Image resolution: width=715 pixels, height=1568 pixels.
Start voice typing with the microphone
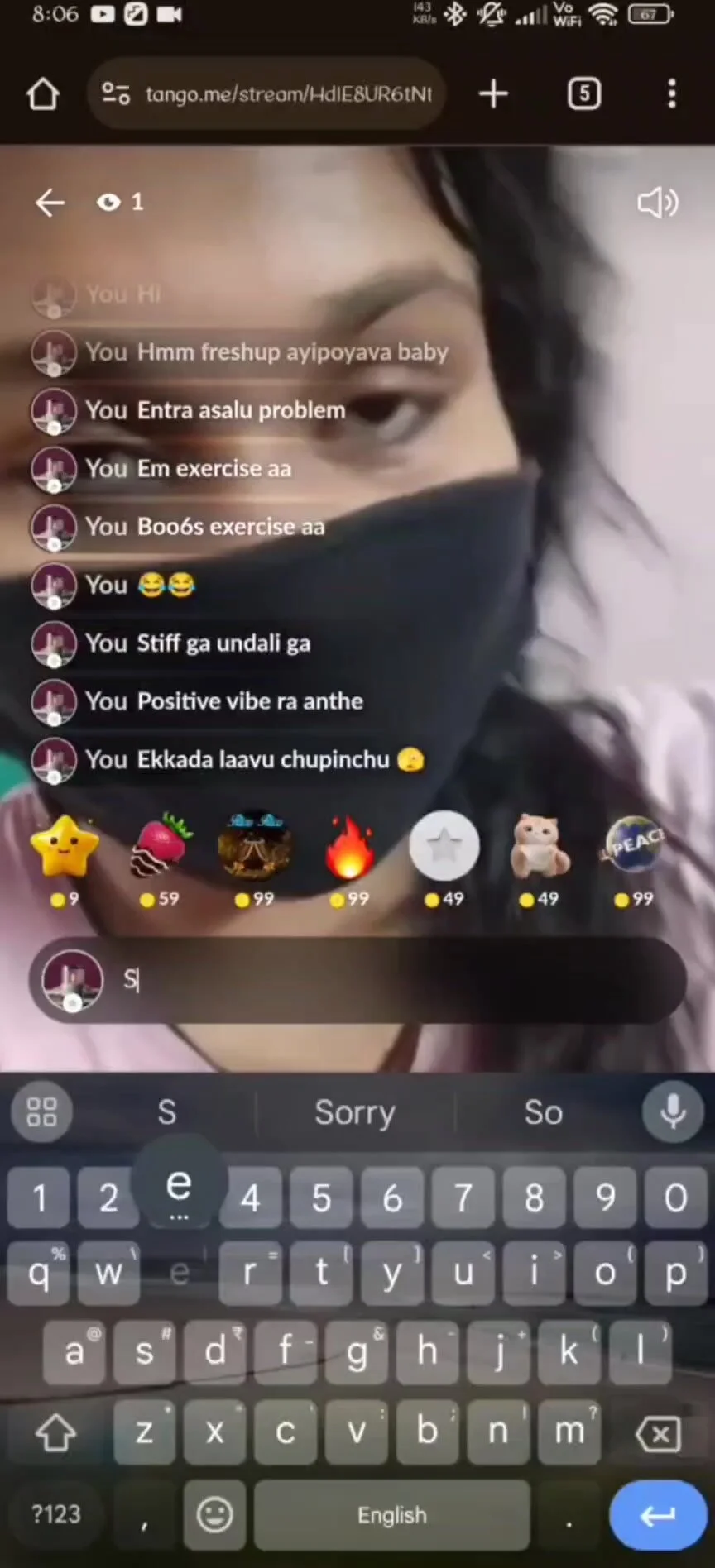point(673,1111)
